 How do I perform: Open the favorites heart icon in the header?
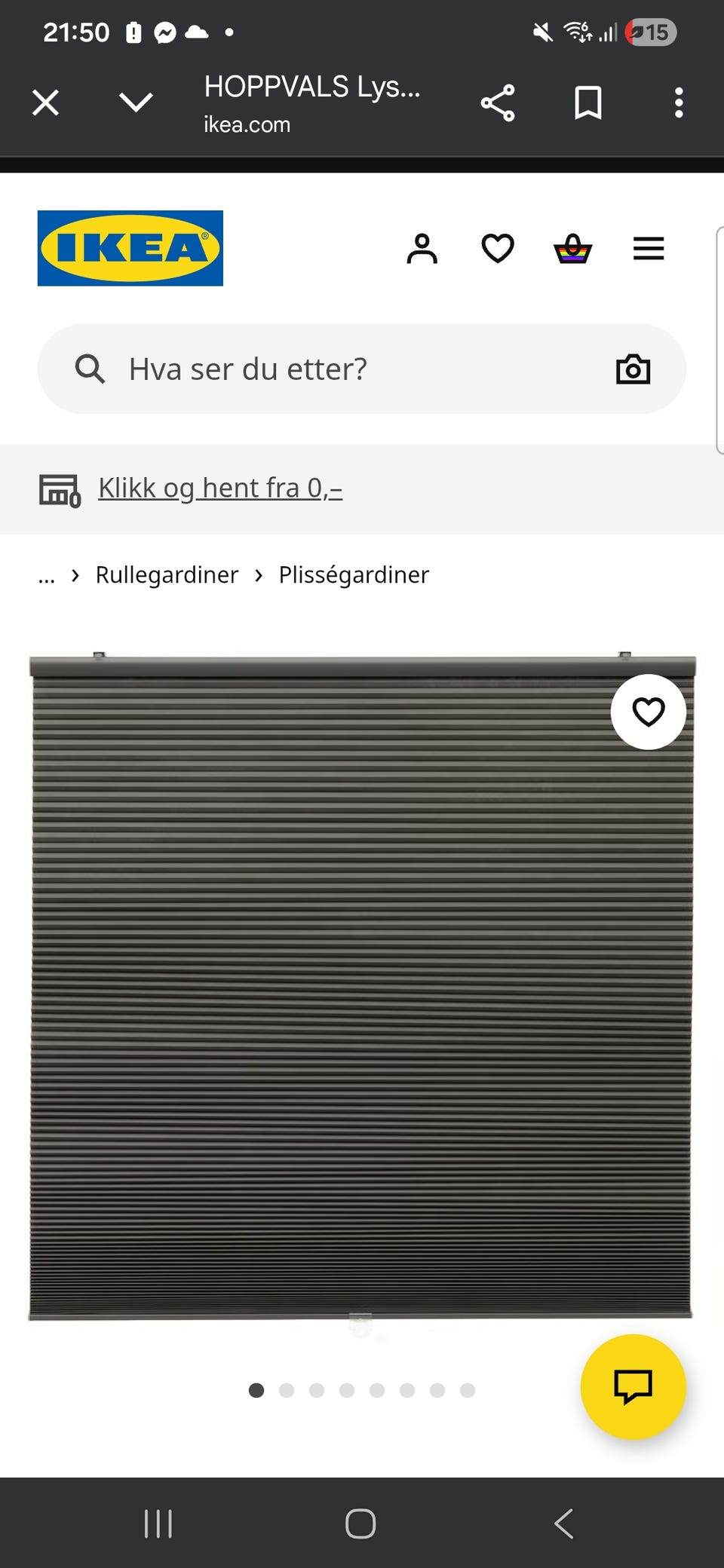[x=498, y=249]
